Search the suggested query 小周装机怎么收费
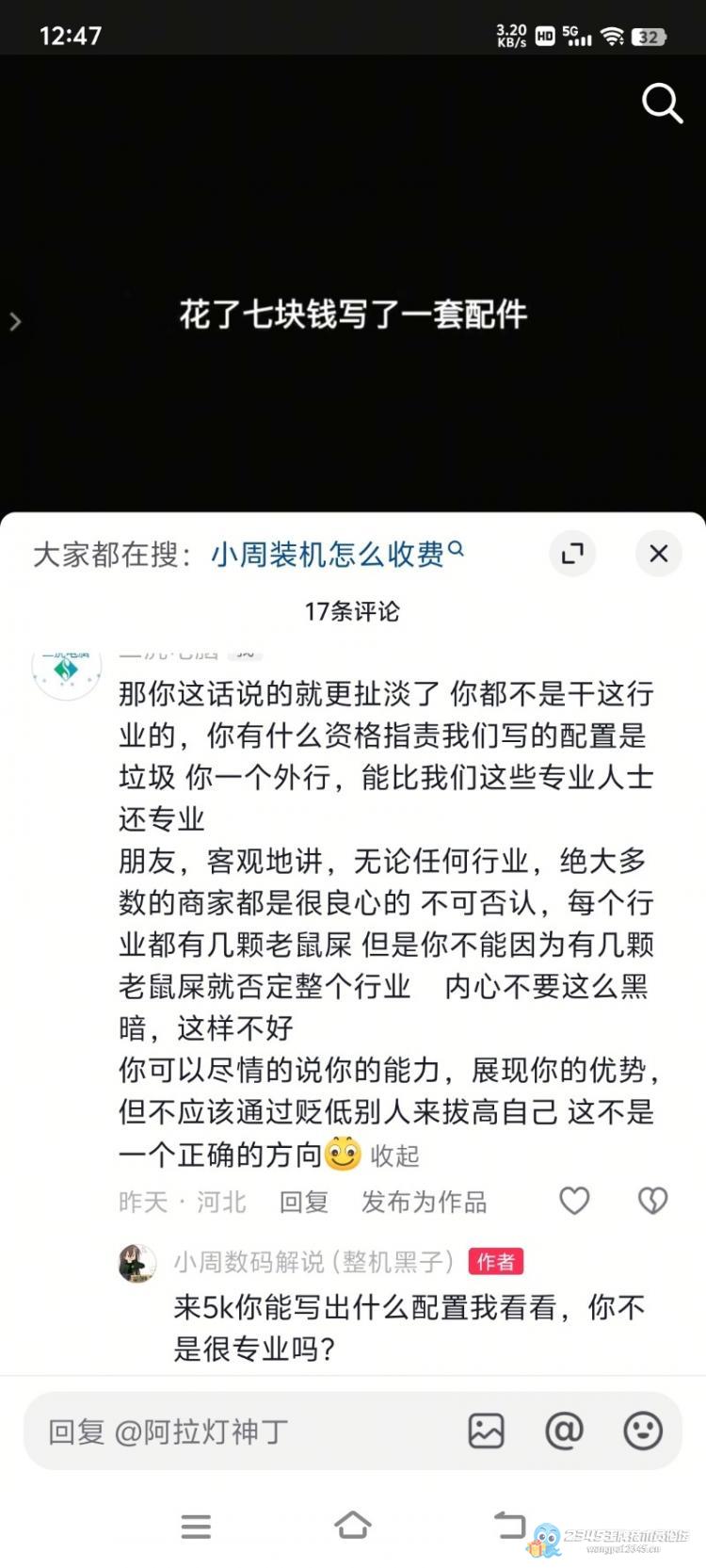Viewport: 706px width, 1568px height. tap(328, 554)
